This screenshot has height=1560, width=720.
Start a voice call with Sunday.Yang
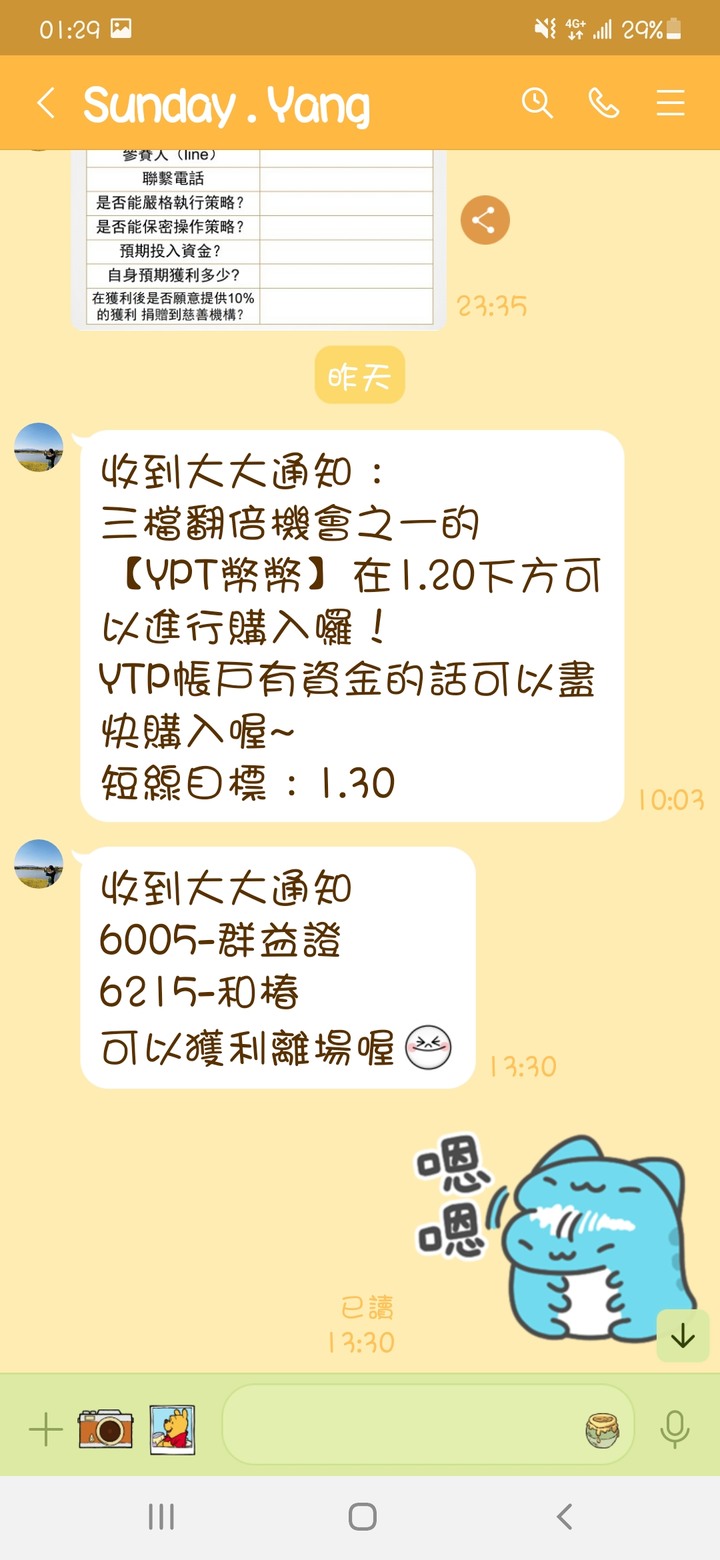pos(603,103)
